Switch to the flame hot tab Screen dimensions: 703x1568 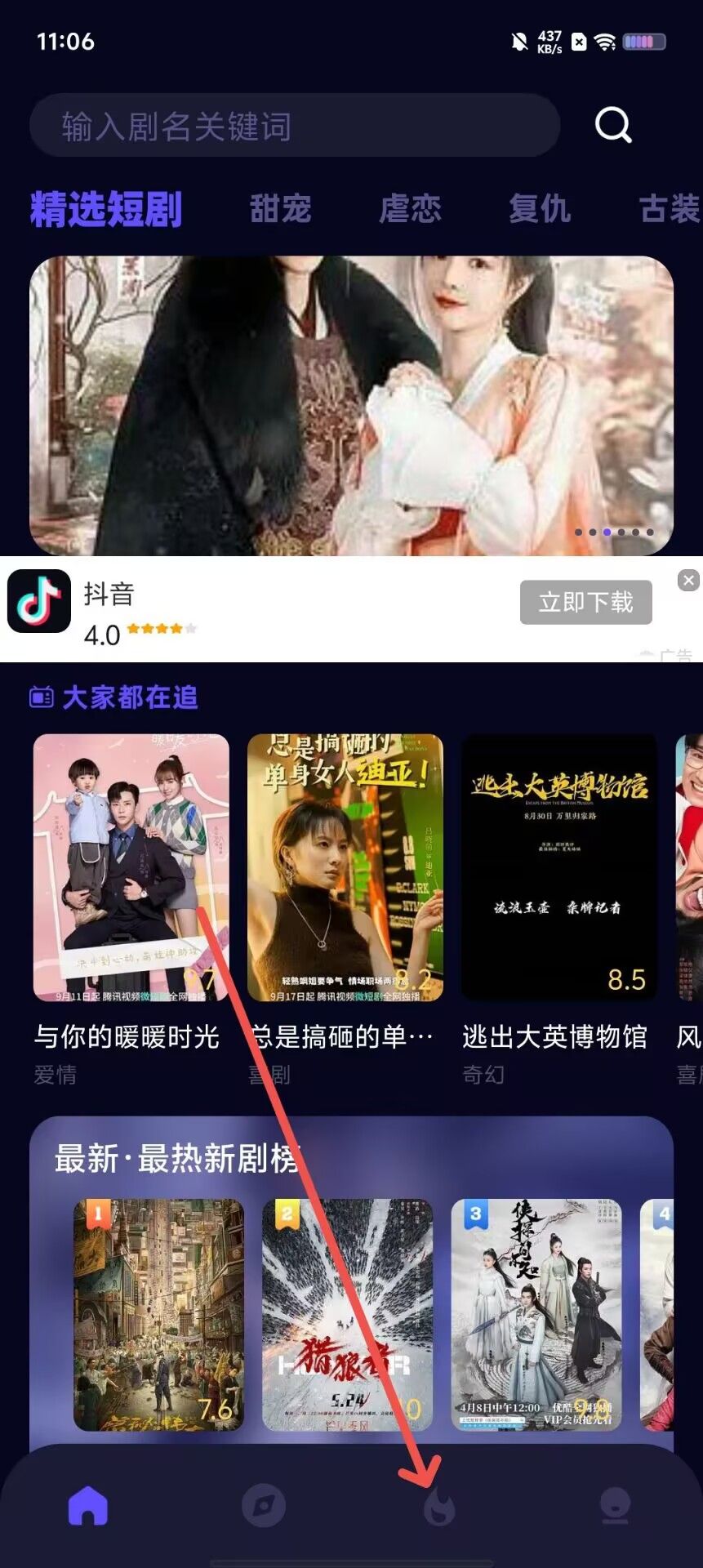(x=439, y=1507)
